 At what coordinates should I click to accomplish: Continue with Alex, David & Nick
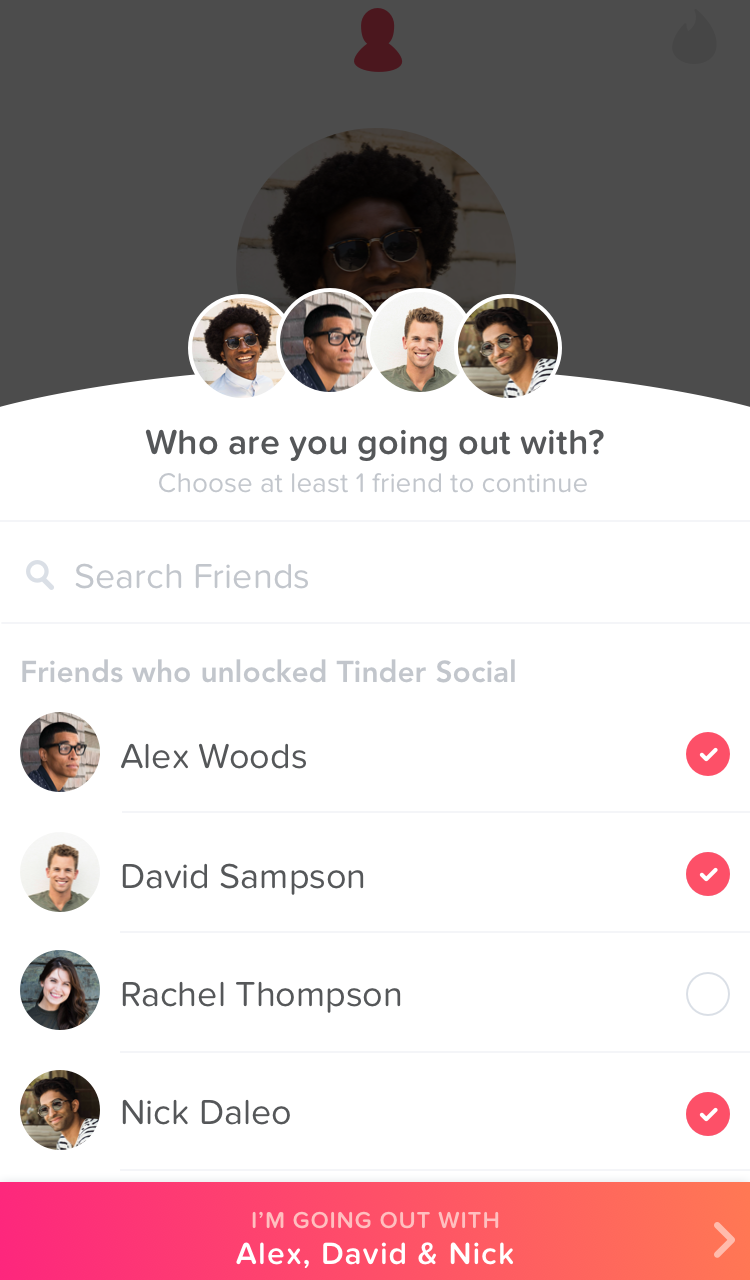click(375, 1236)
